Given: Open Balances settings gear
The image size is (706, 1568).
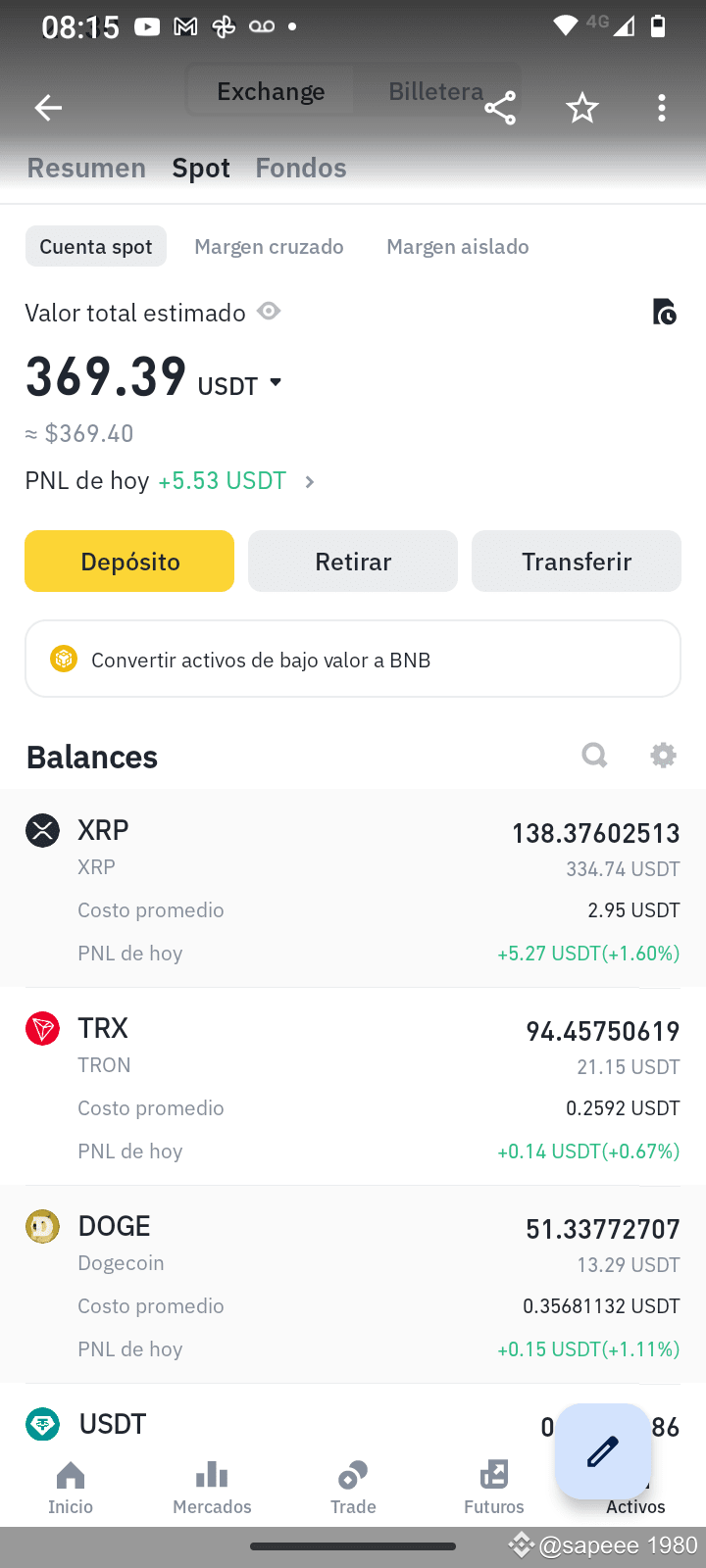Looking at the screenshot, I should pyautogui.click(x=663, y=755).
